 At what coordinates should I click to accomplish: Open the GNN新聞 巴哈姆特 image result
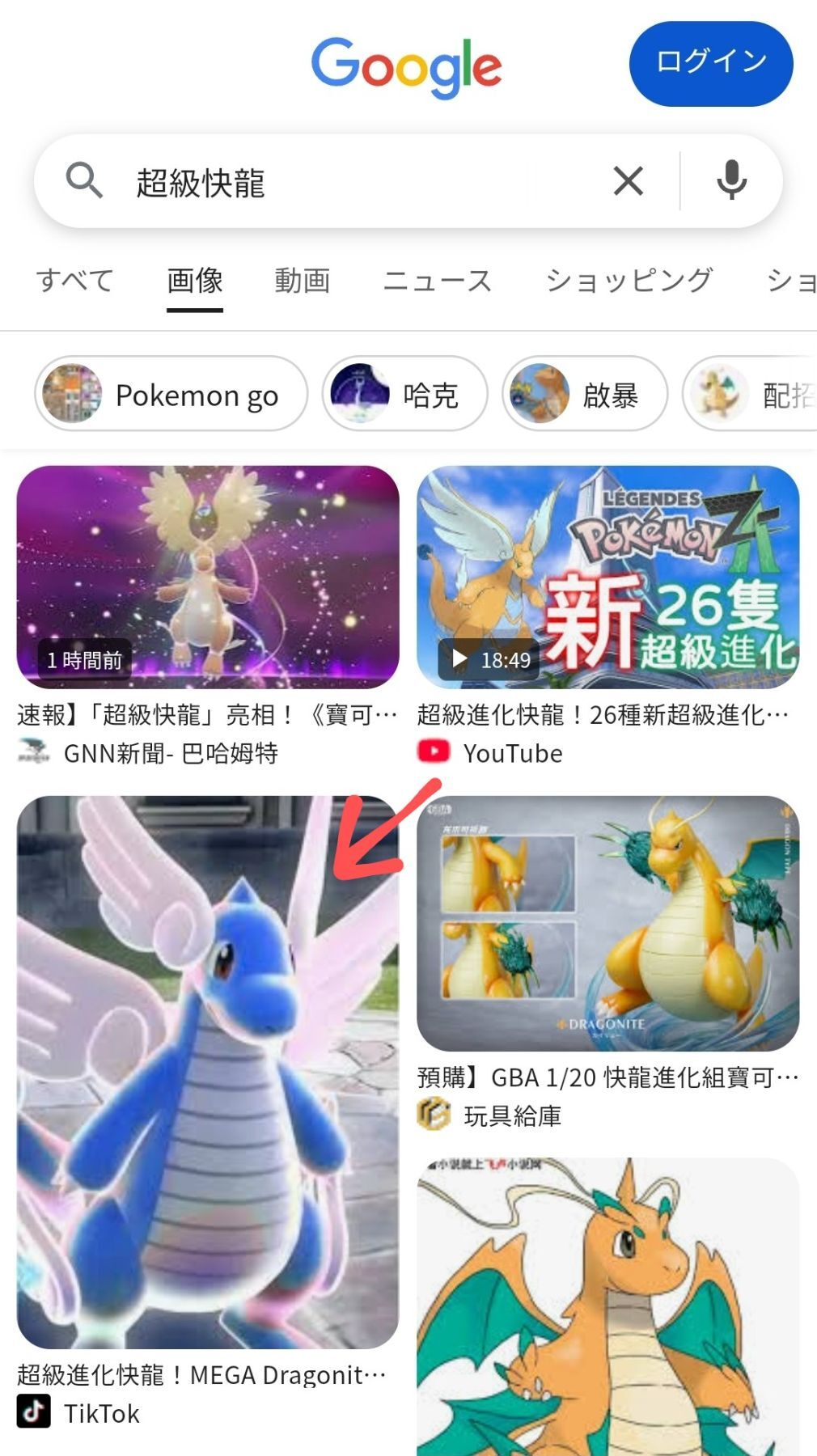tap(208, 577)
